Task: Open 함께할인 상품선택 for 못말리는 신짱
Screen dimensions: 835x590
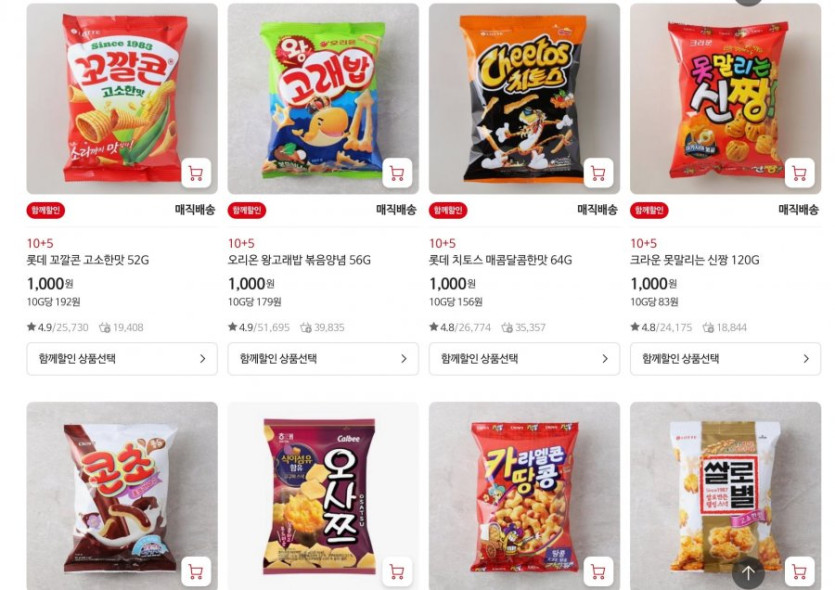Action: tap(724, 358)
